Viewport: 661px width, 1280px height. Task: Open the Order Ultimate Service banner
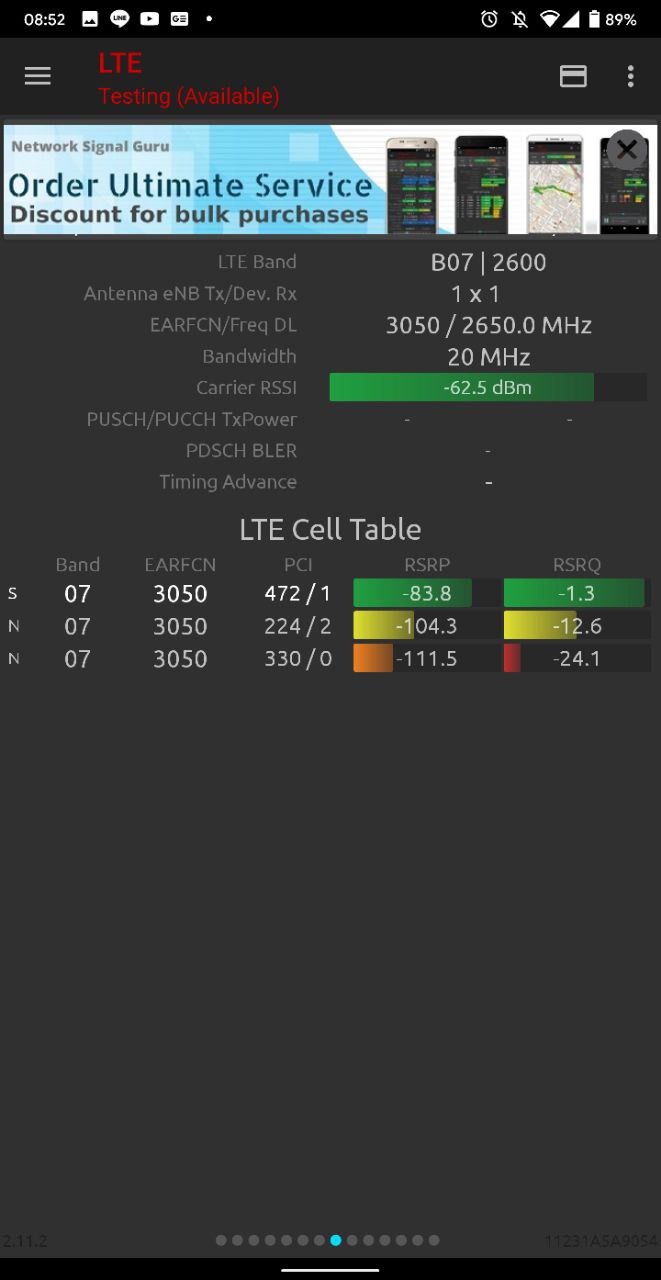click(330, 179)
